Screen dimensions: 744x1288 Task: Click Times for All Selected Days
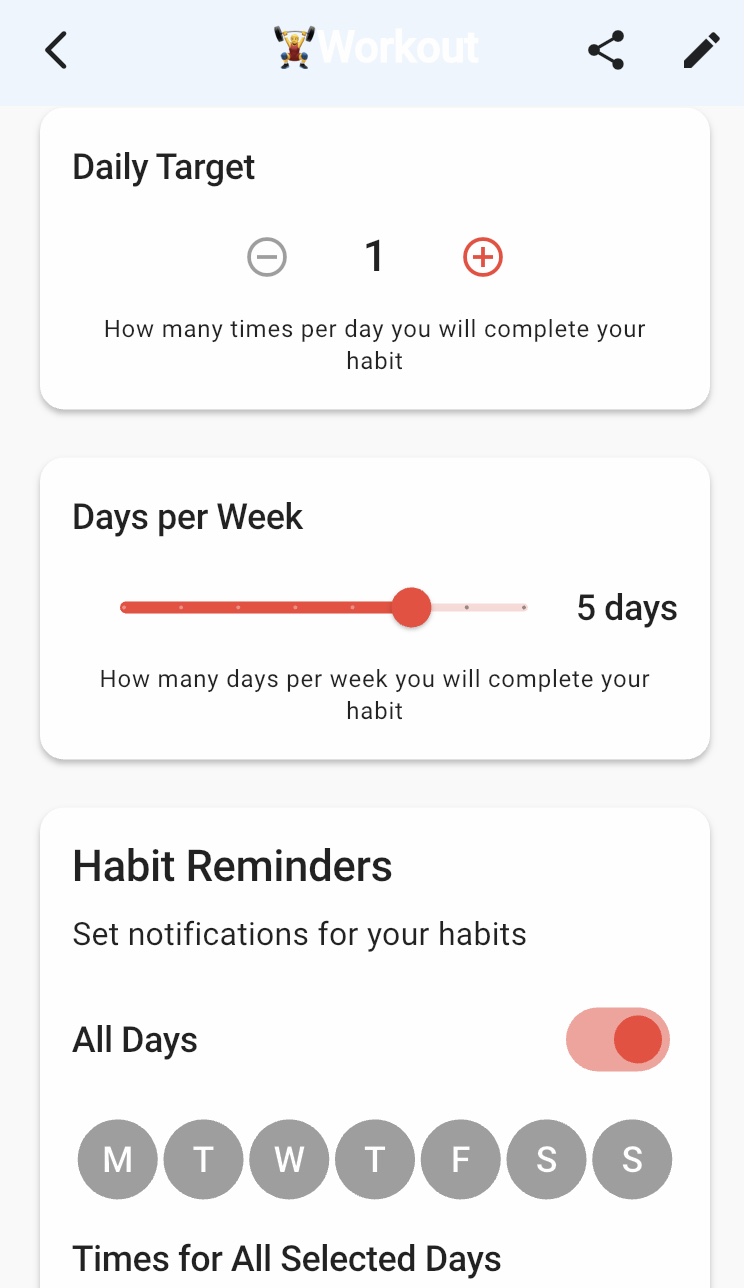286,1259
